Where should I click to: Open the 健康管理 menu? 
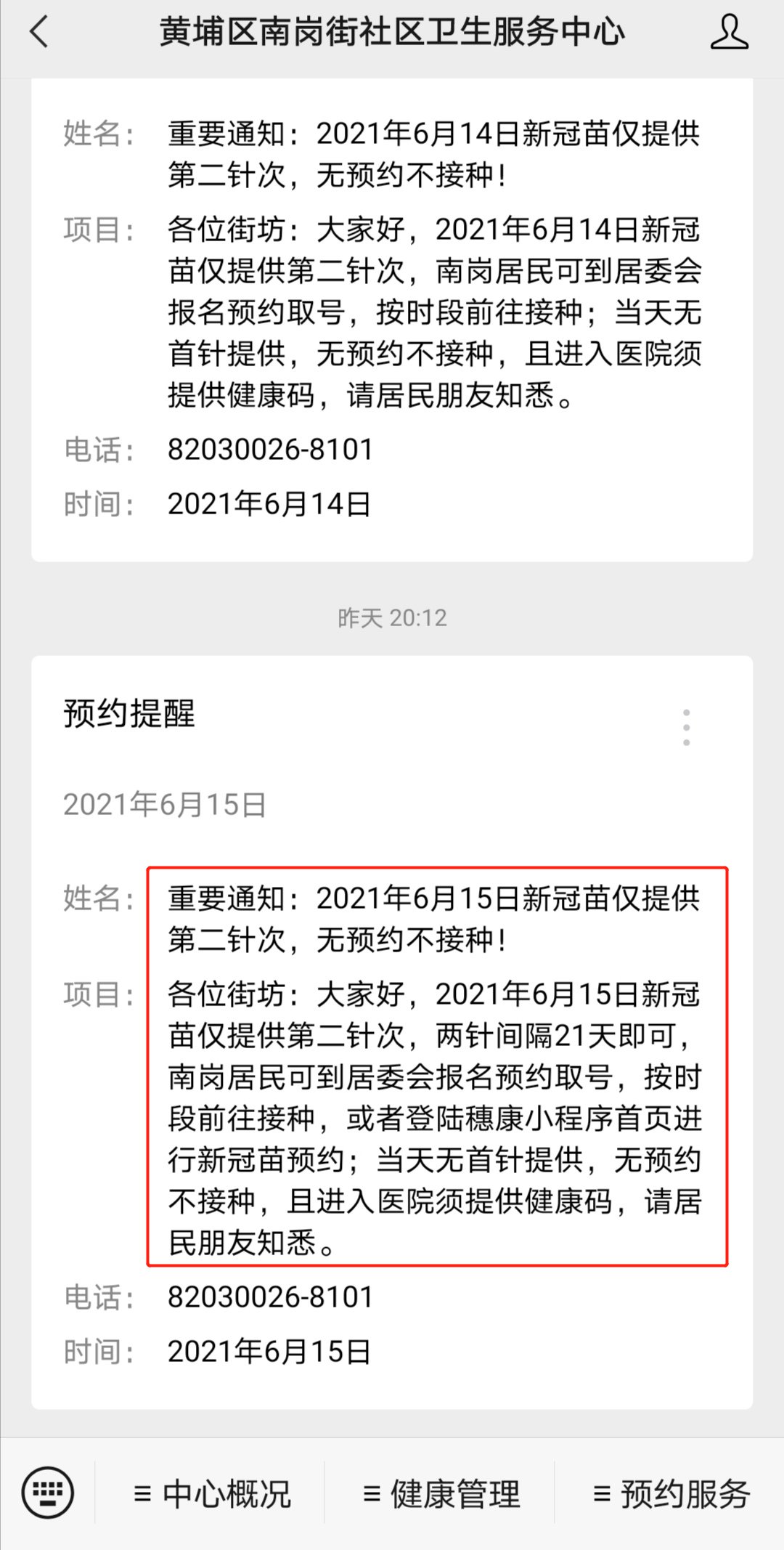coord(441,1494)
